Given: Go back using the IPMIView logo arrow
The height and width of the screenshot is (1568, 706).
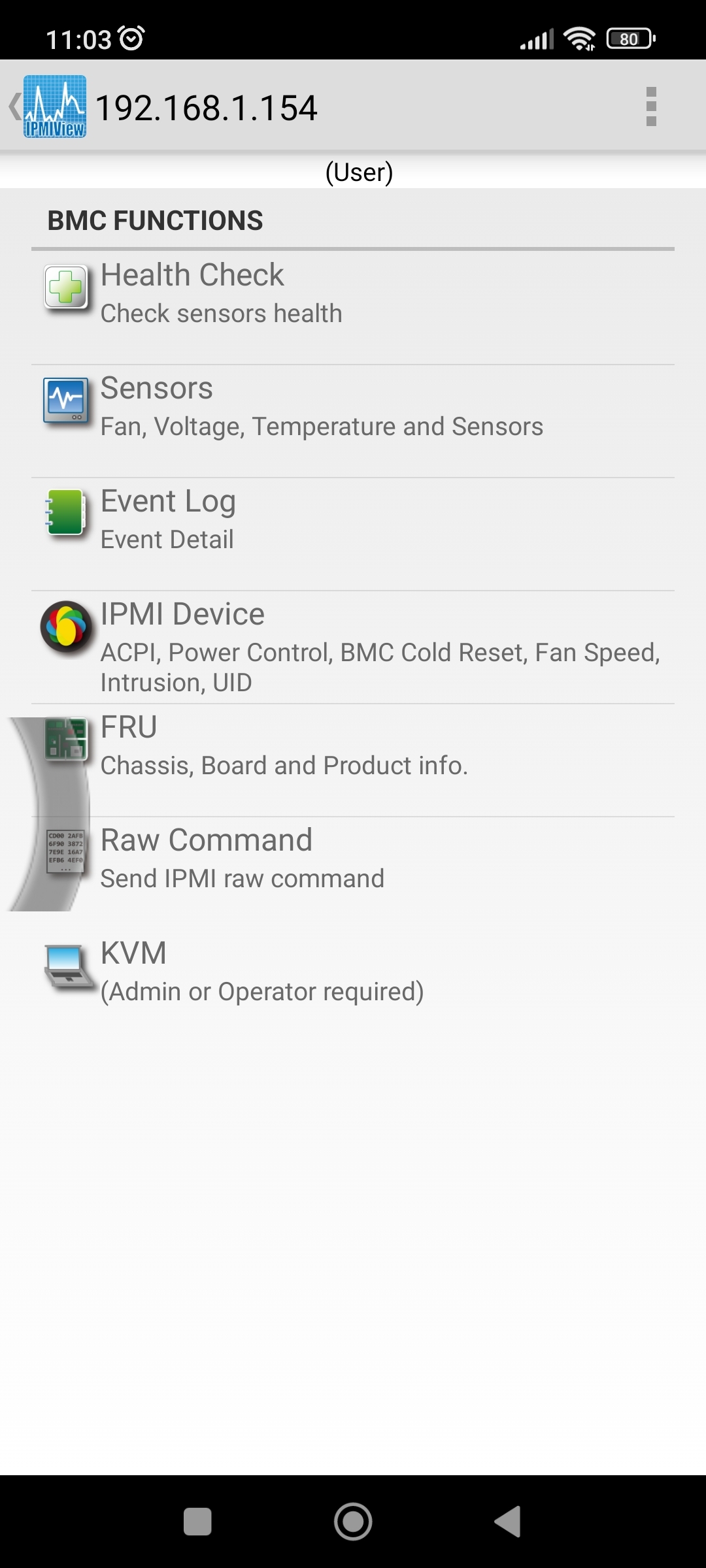Looking at the screenshot, I should (x=47, y=106).
